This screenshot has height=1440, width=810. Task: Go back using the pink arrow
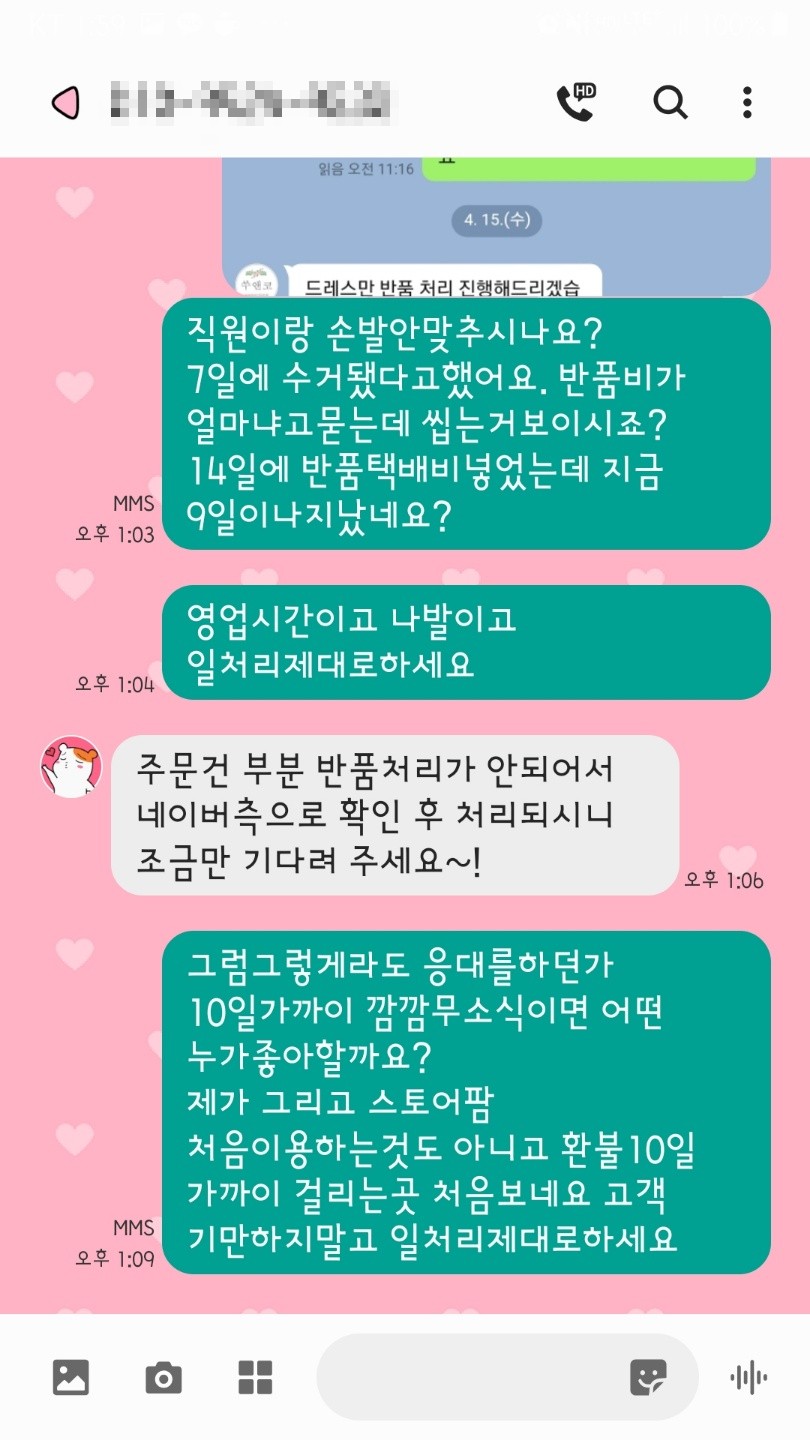(x=65, y=103)
